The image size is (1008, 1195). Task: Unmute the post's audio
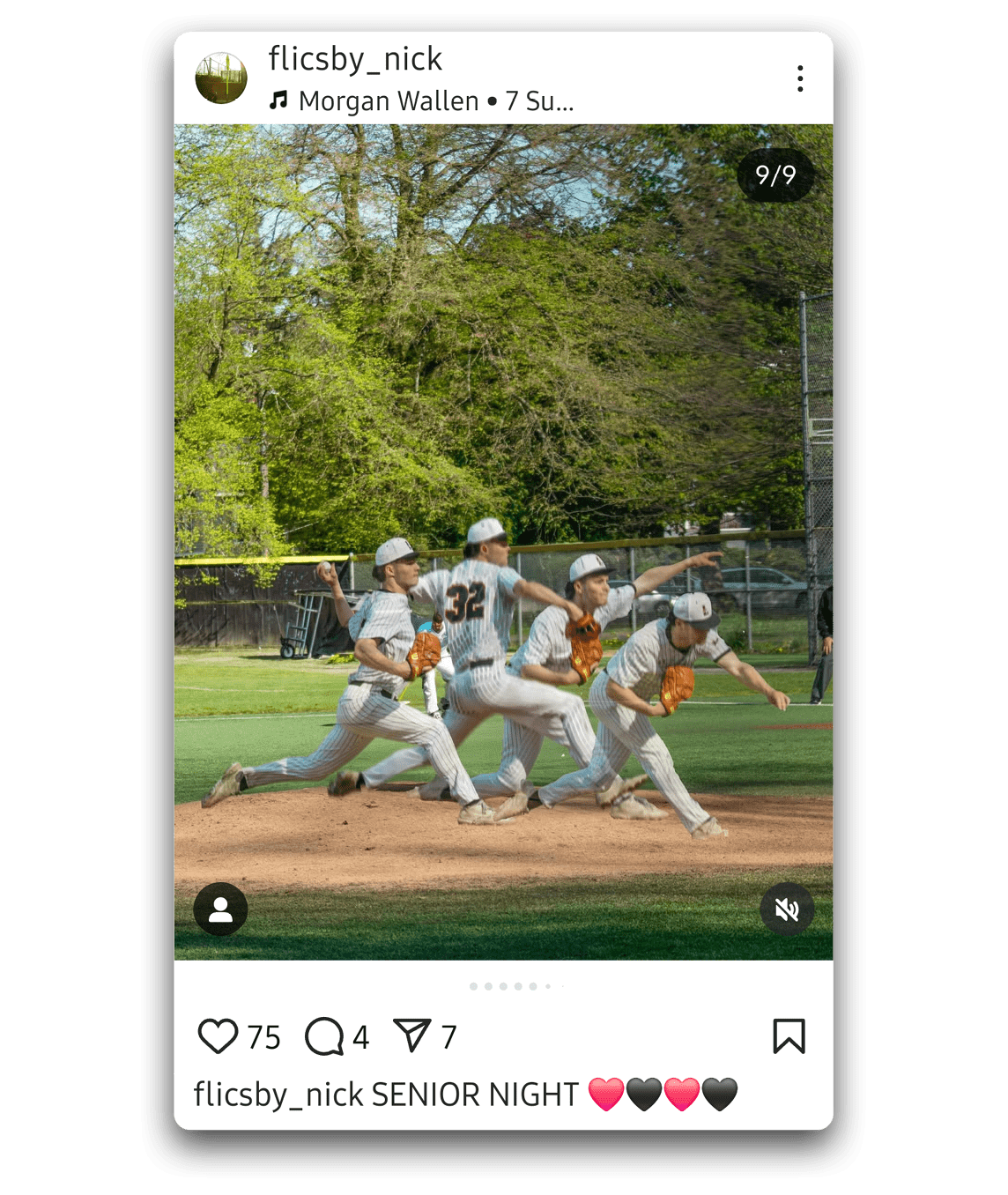(787, 909)
